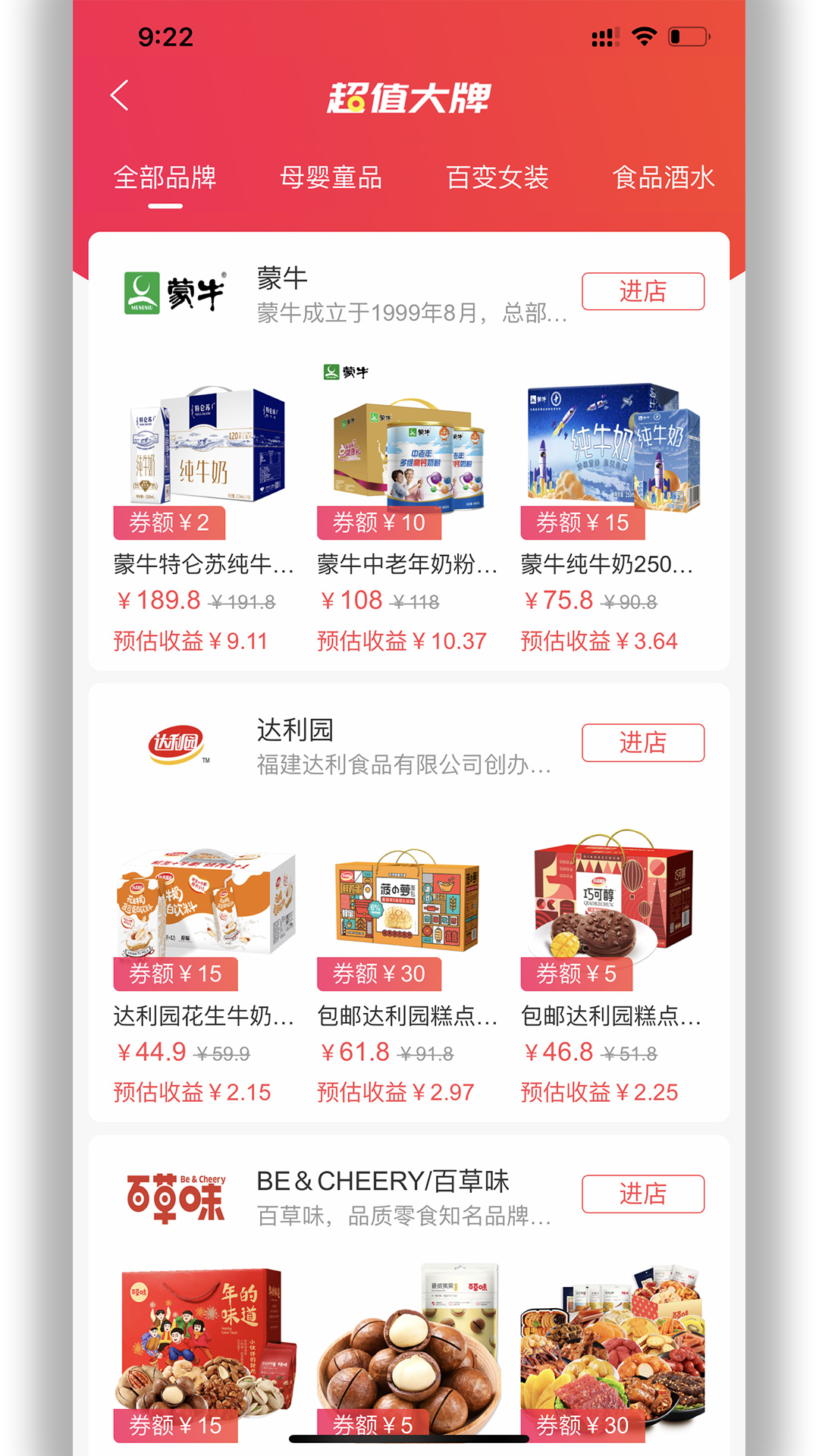Open the 蒙牛特仑苏纯牛奶 product at ¥189.8

click(x=205, y=507)
